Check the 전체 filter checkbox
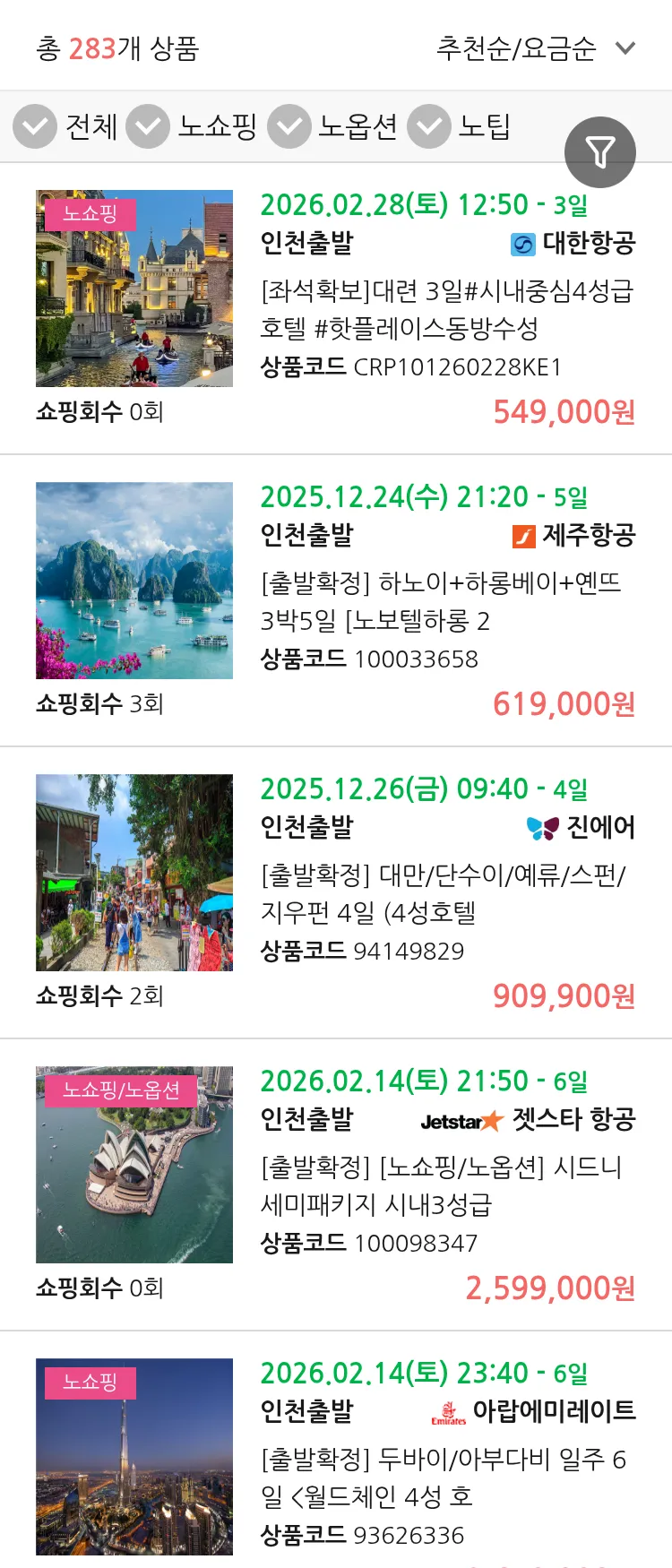 pyautogui.click(x=34, y=126)
